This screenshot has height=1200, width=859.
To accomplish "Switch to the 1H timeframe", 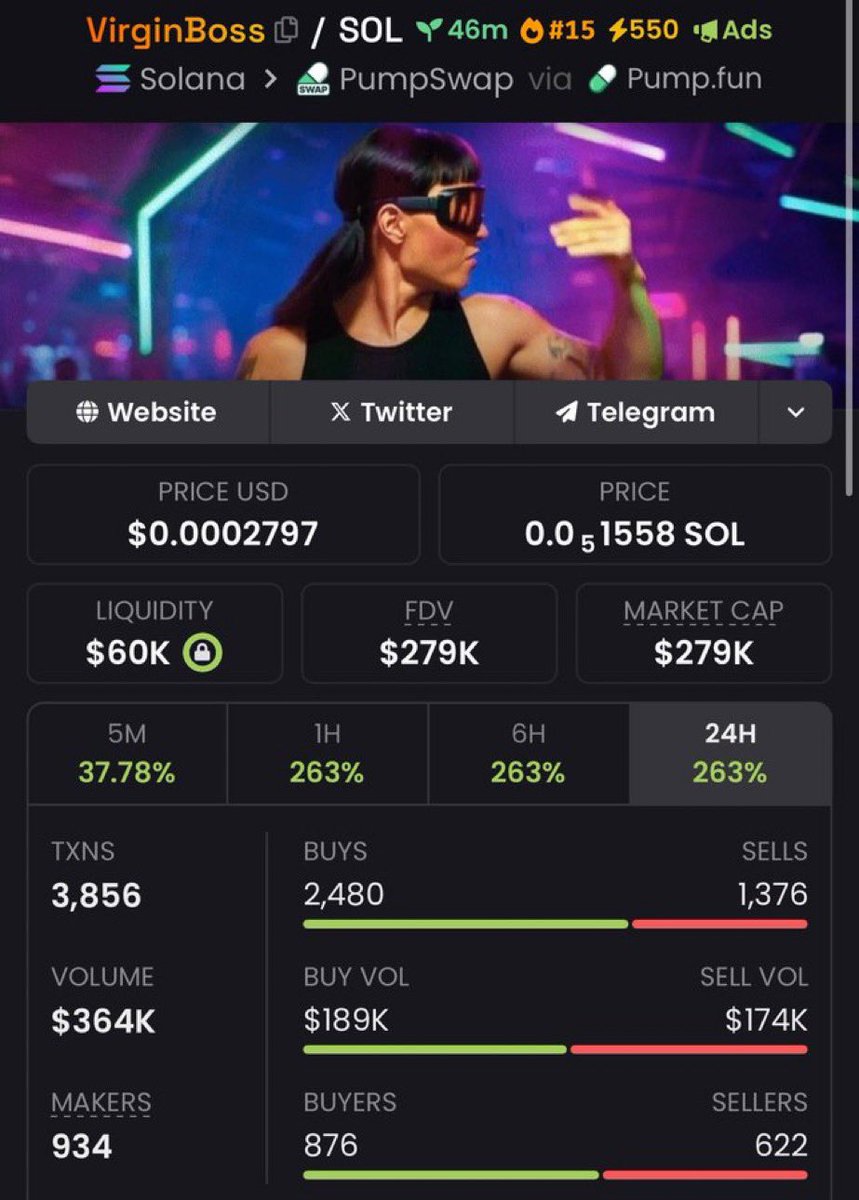I will pyautogui.click(x=327, y=753).
